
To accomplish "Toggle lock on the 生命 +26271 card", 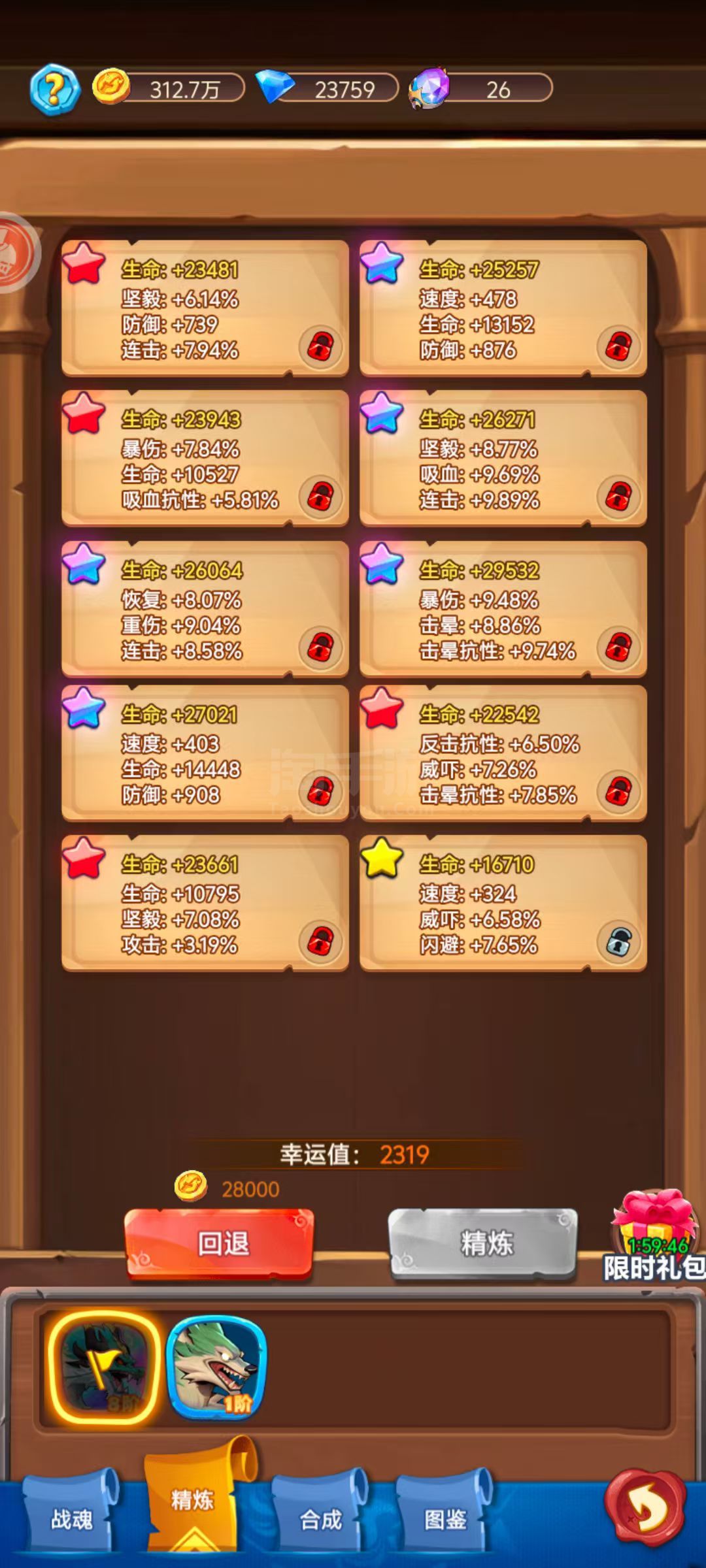I will coord(618,497).
